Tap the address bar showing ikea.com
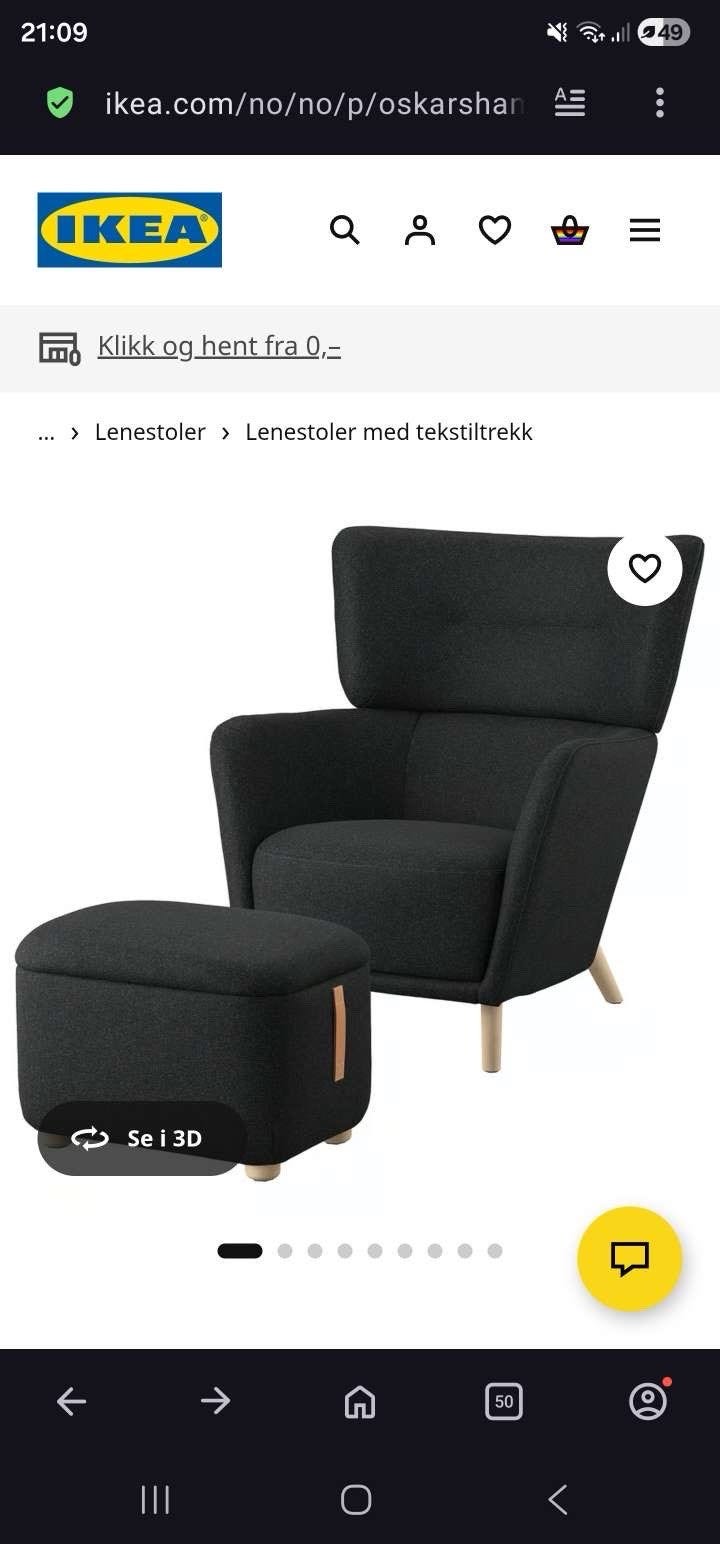This screenshot has width=720, height=1544. (300, 102)
